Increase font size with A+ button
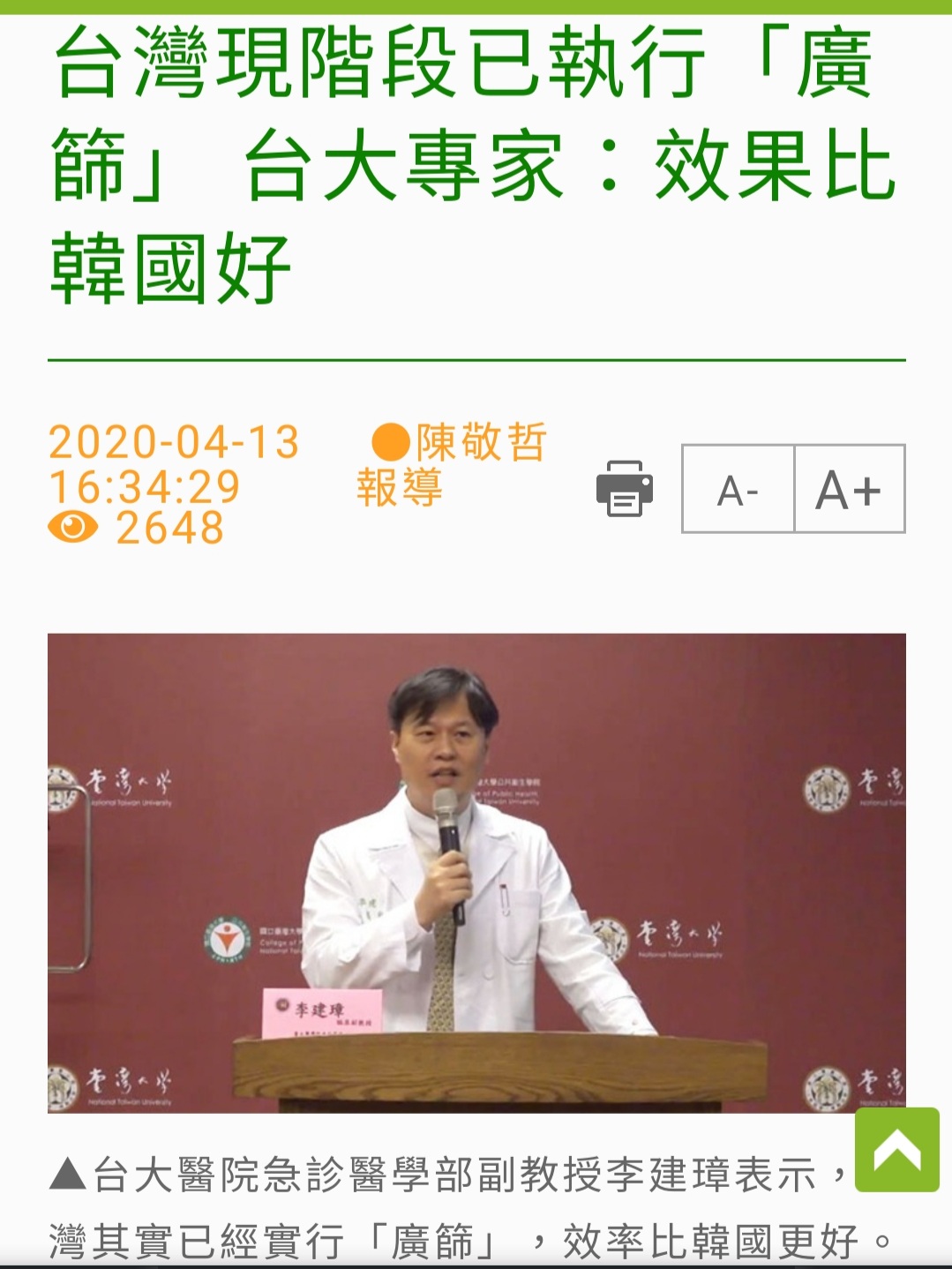The height and width of the screenshot is (1269, 952). 849,489
